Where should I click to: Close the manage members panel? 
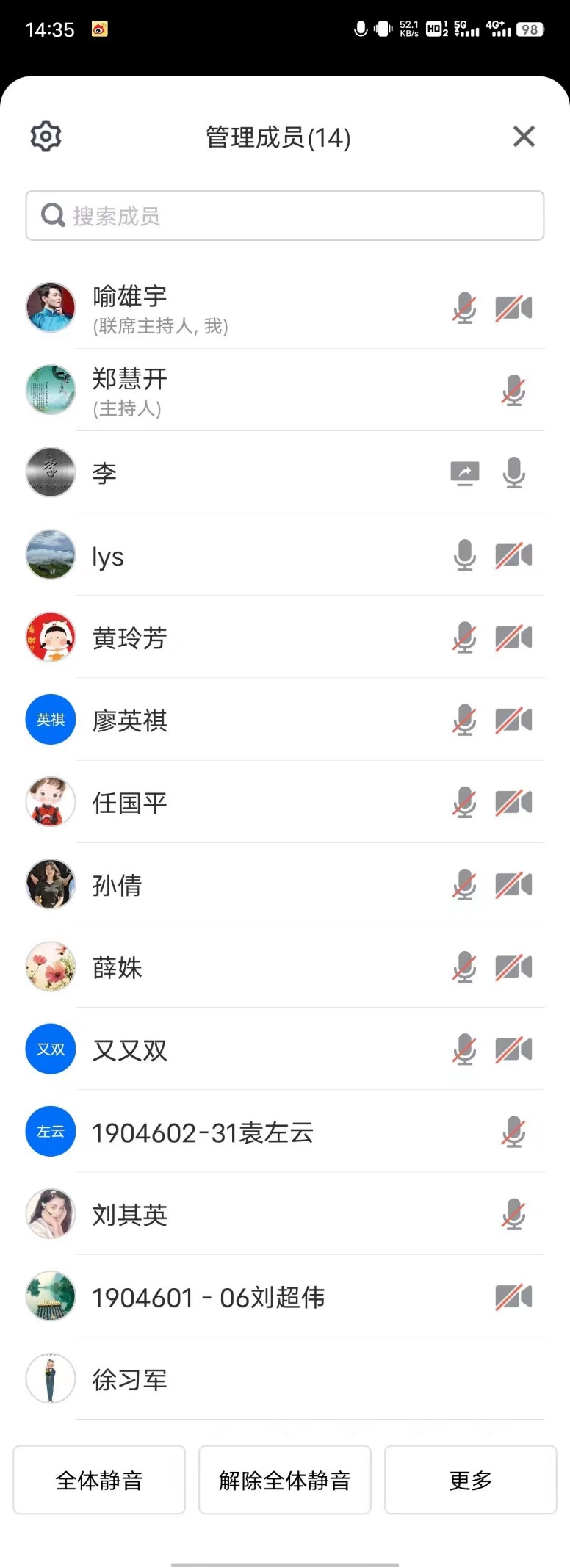(524, 137)
